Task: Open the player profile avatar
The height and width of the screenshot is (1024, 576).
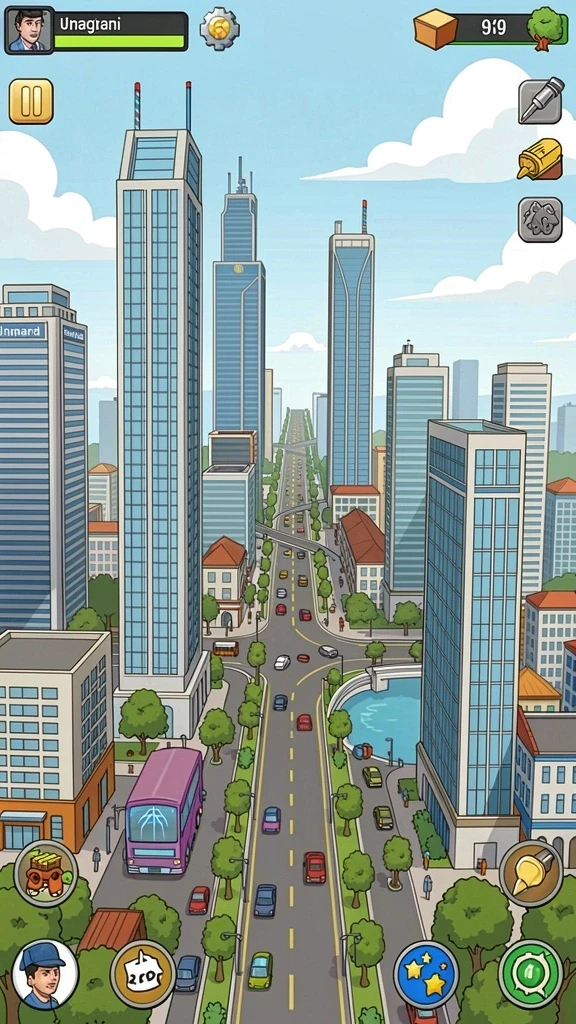Action: pyautogui.click(x=29, y=30)
